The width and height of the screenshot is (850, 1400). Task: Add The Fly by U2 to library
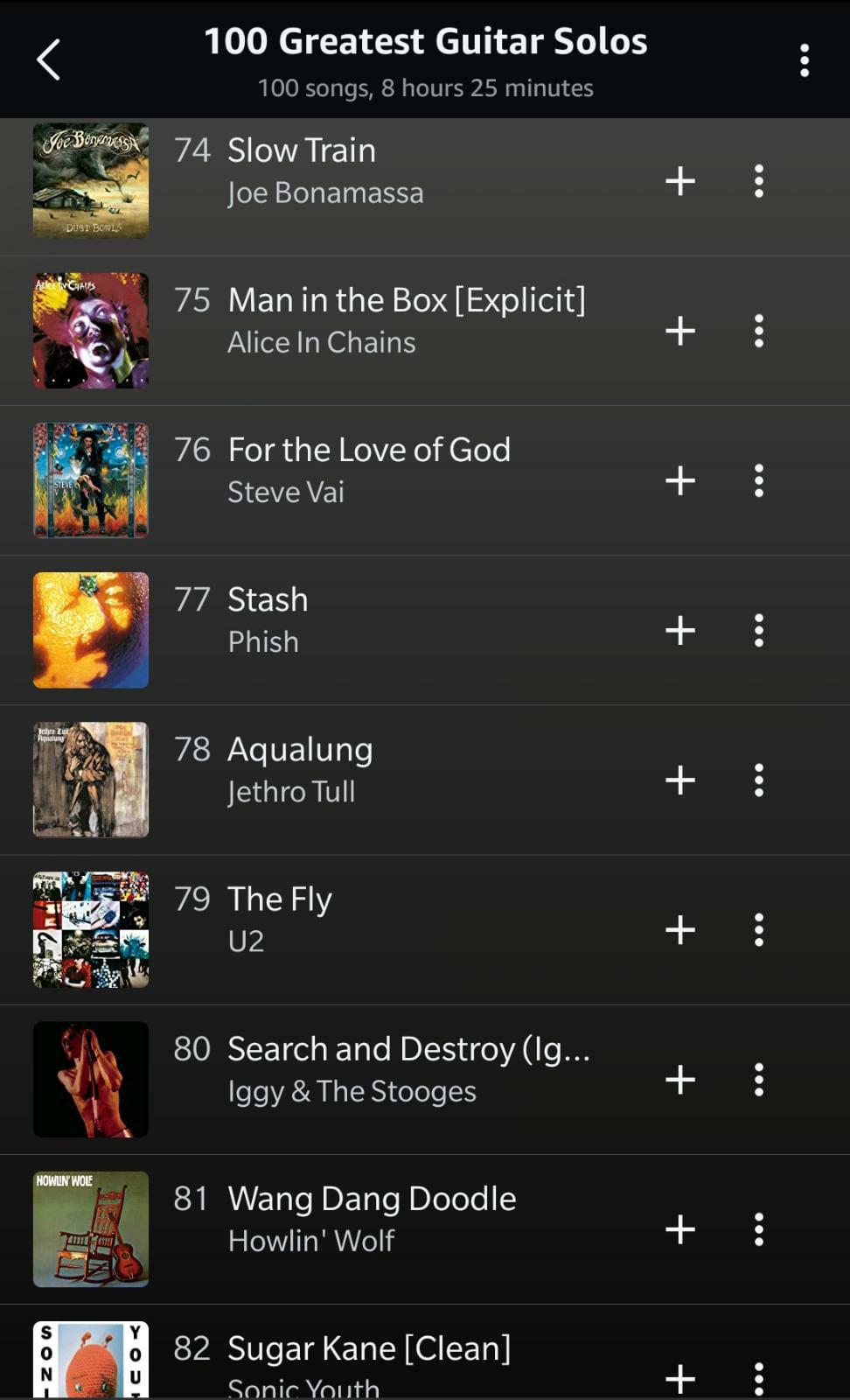[679, 930]
